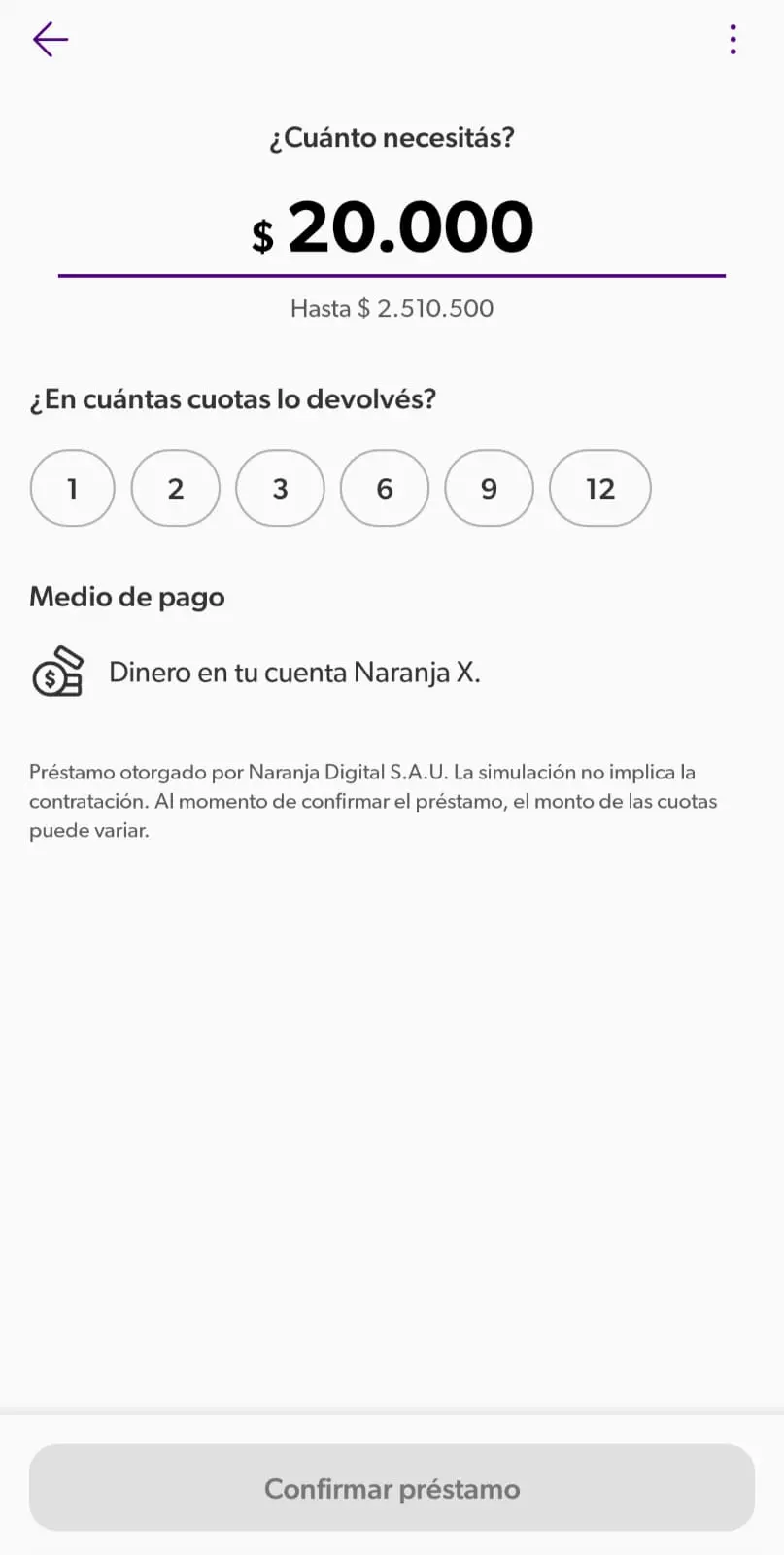Select 6 cuotas for repayment
Image resolution: width=784 pixels, height=1555 pixels.
[x=385, y=488]
